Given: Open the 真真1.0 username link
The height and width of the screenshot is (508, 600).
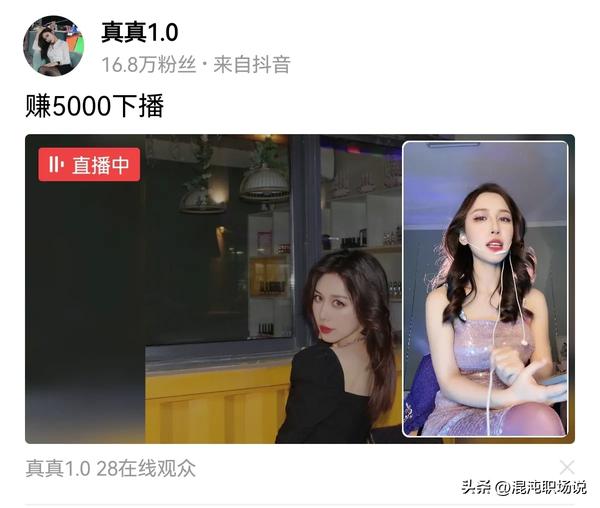Looking at the screenshot, I should point(139,32).
